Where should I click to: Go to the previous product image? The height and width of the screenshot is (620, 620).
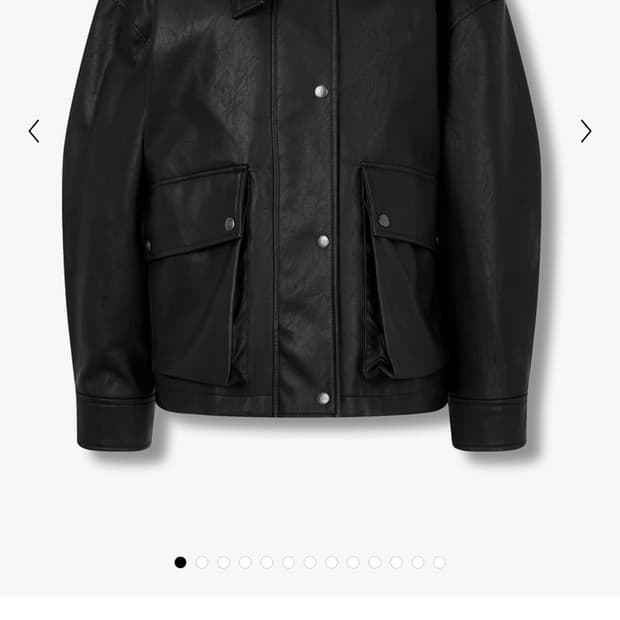point(34,131)
